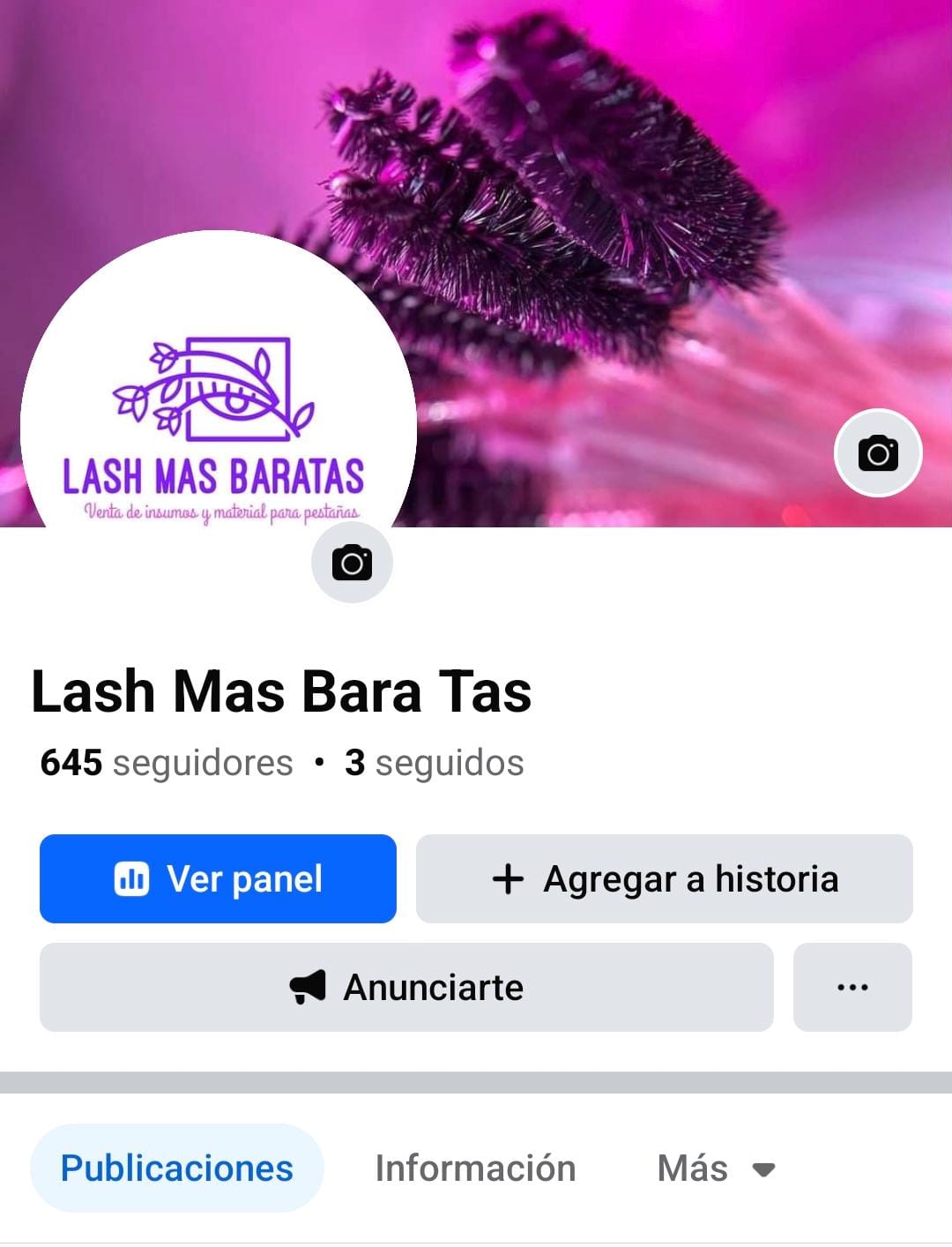Screen dimensions: 952x1247
Task: Select the Anunciarte button
Action: coord(406,988)
